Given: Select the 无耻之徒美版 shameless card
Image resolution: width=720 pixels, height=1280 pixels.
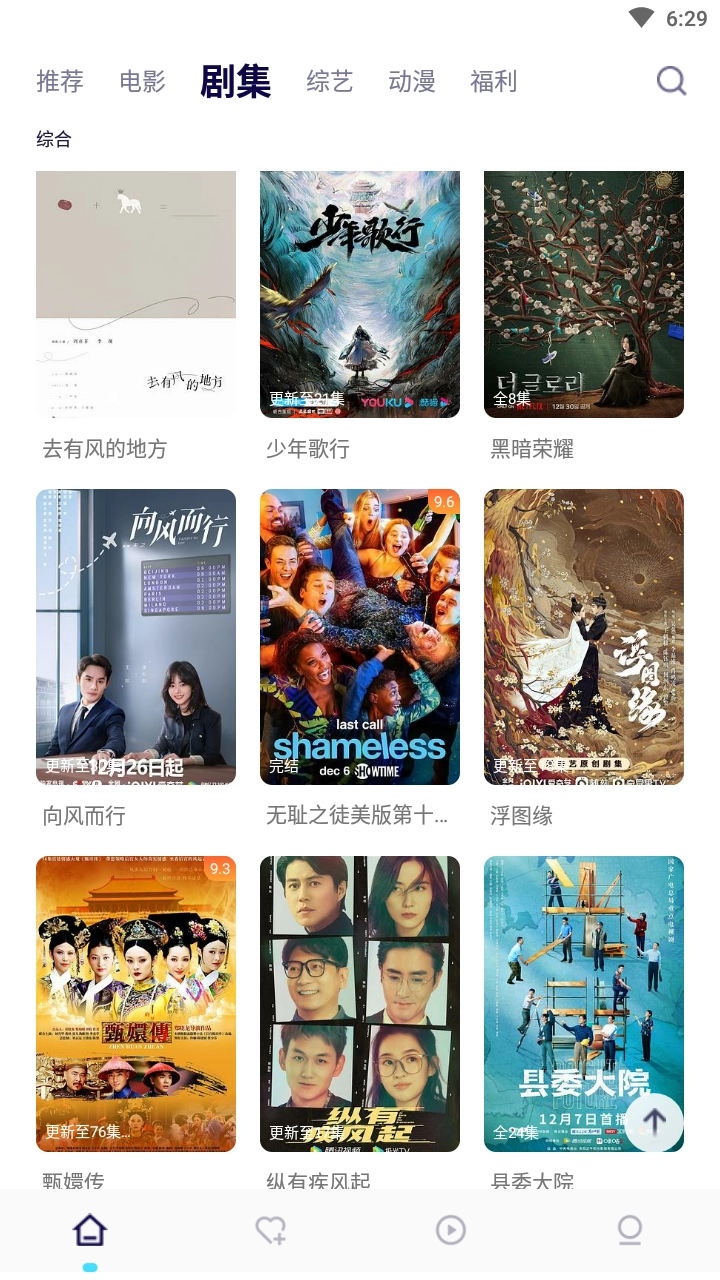Looking at the screenshot, I should click(360, 636).
